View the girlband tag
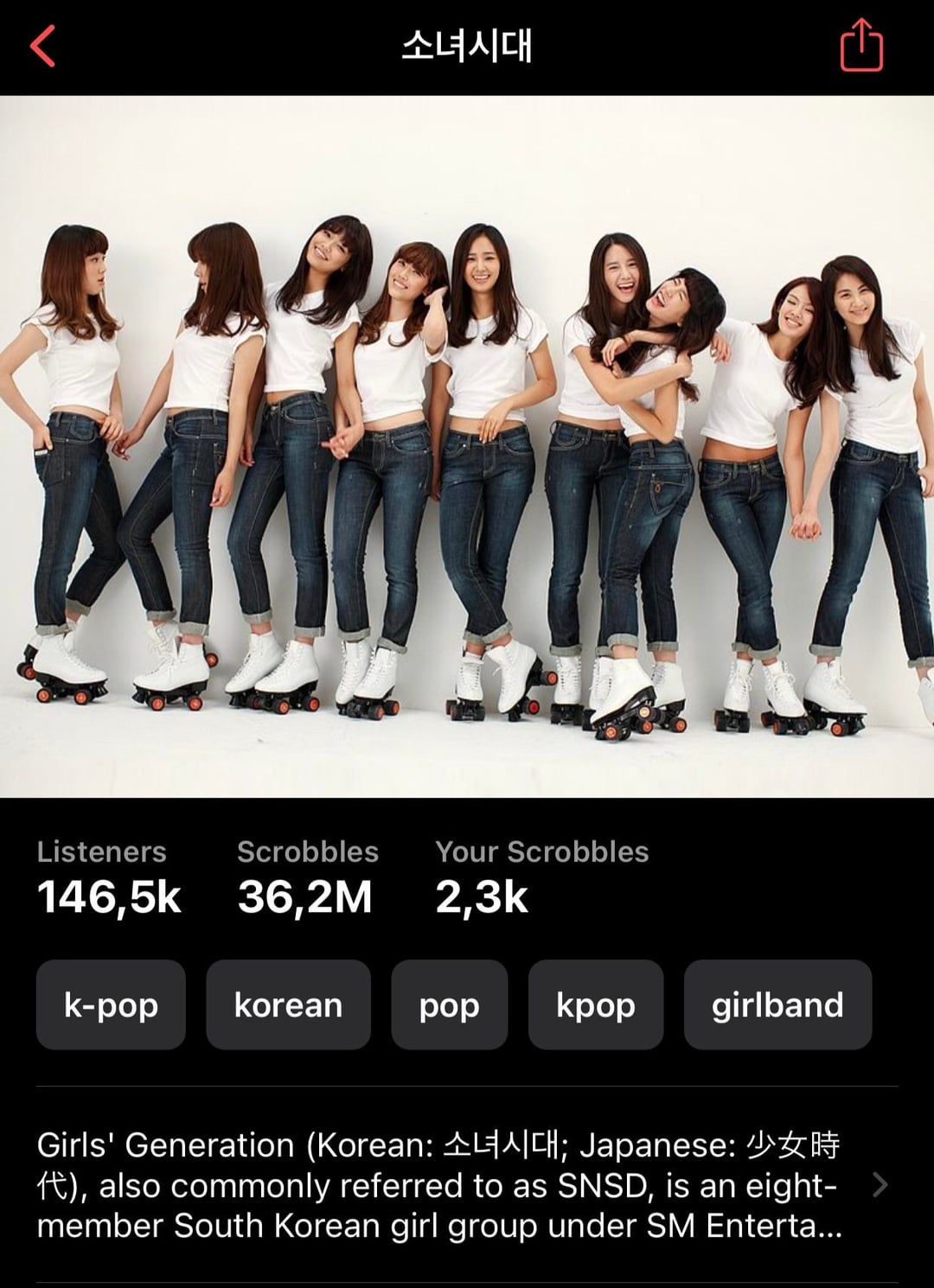 [777, 1004]
